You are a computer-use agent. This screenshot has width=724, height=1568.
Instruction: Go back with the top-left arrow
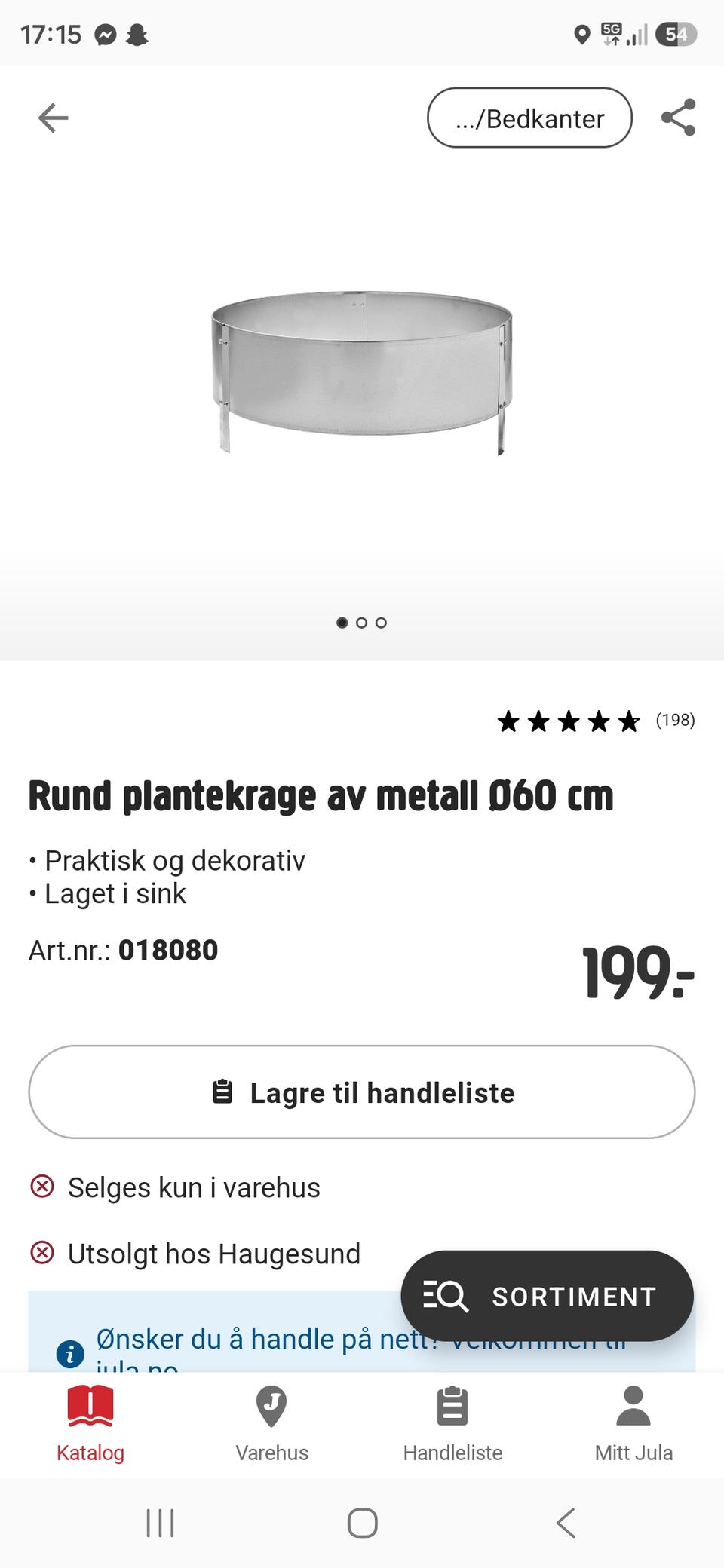53,118
